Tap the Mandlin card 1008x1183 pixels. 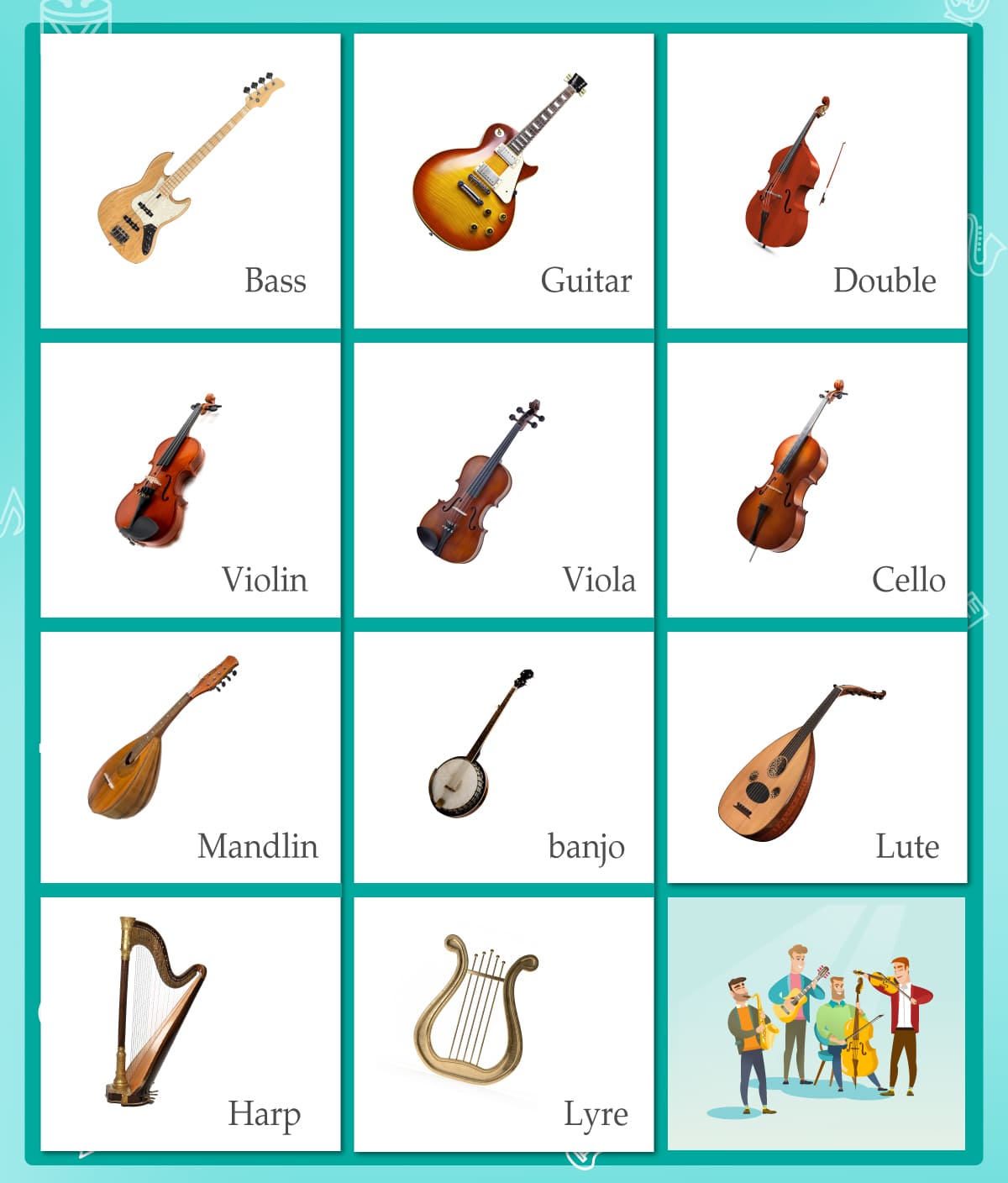pos(191,757)
